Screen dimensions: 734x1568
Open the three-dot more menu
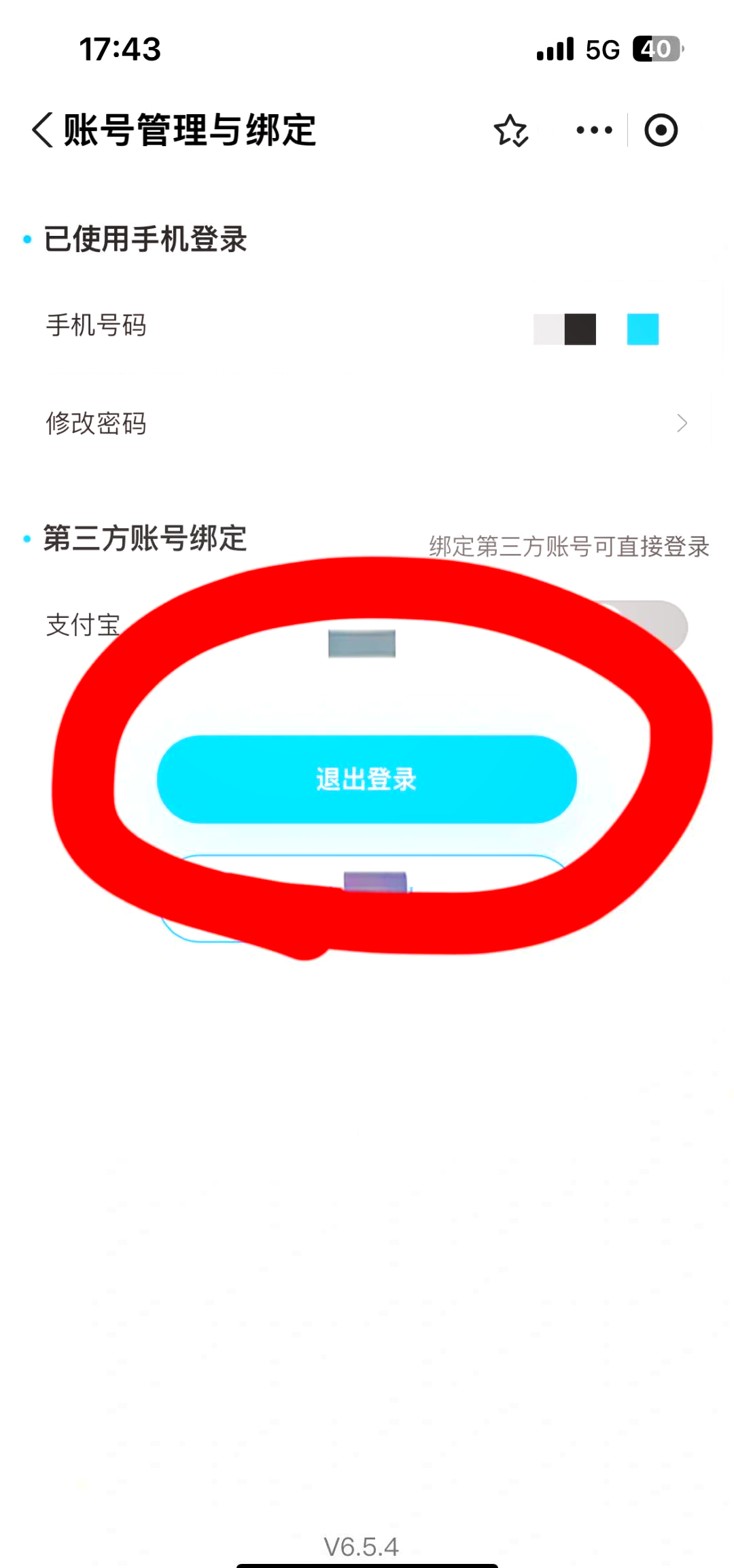594,130
